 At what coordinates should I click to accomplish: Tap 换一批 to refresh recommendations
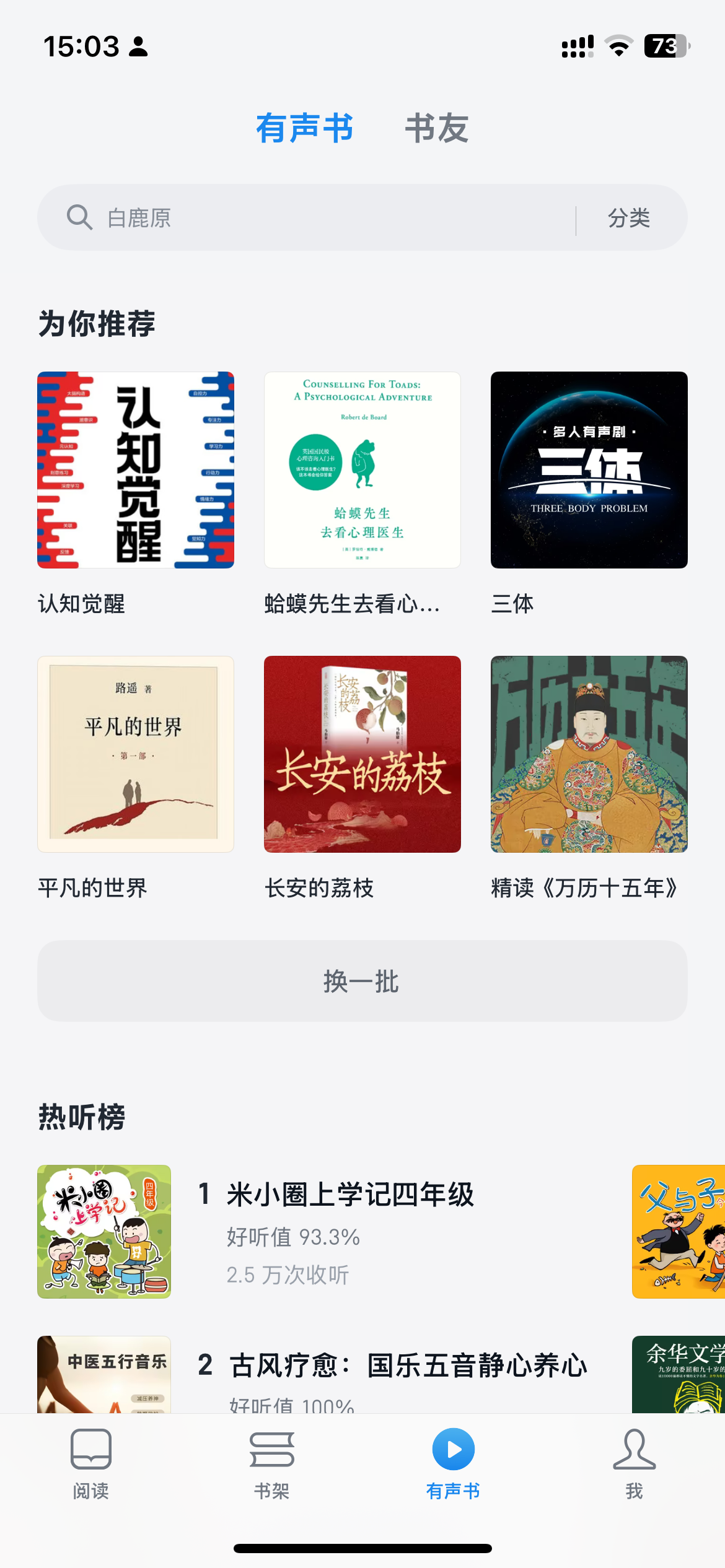[x=362, y=981]
